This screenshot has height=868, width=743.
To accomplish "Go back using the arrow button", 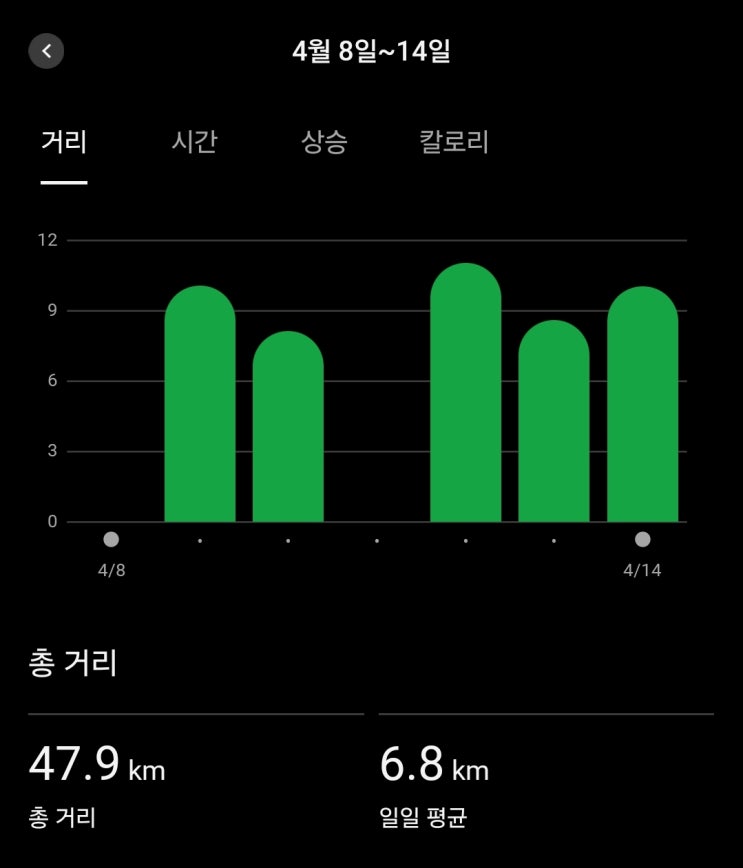I will click(46, 51).
